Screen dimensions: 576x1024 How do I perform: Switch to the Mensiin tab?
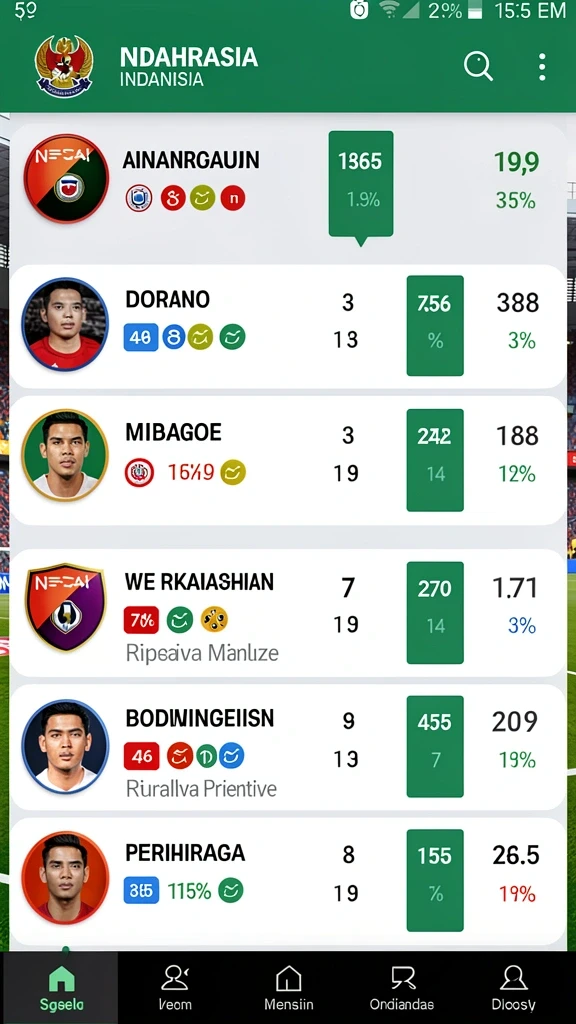[289, 987]
